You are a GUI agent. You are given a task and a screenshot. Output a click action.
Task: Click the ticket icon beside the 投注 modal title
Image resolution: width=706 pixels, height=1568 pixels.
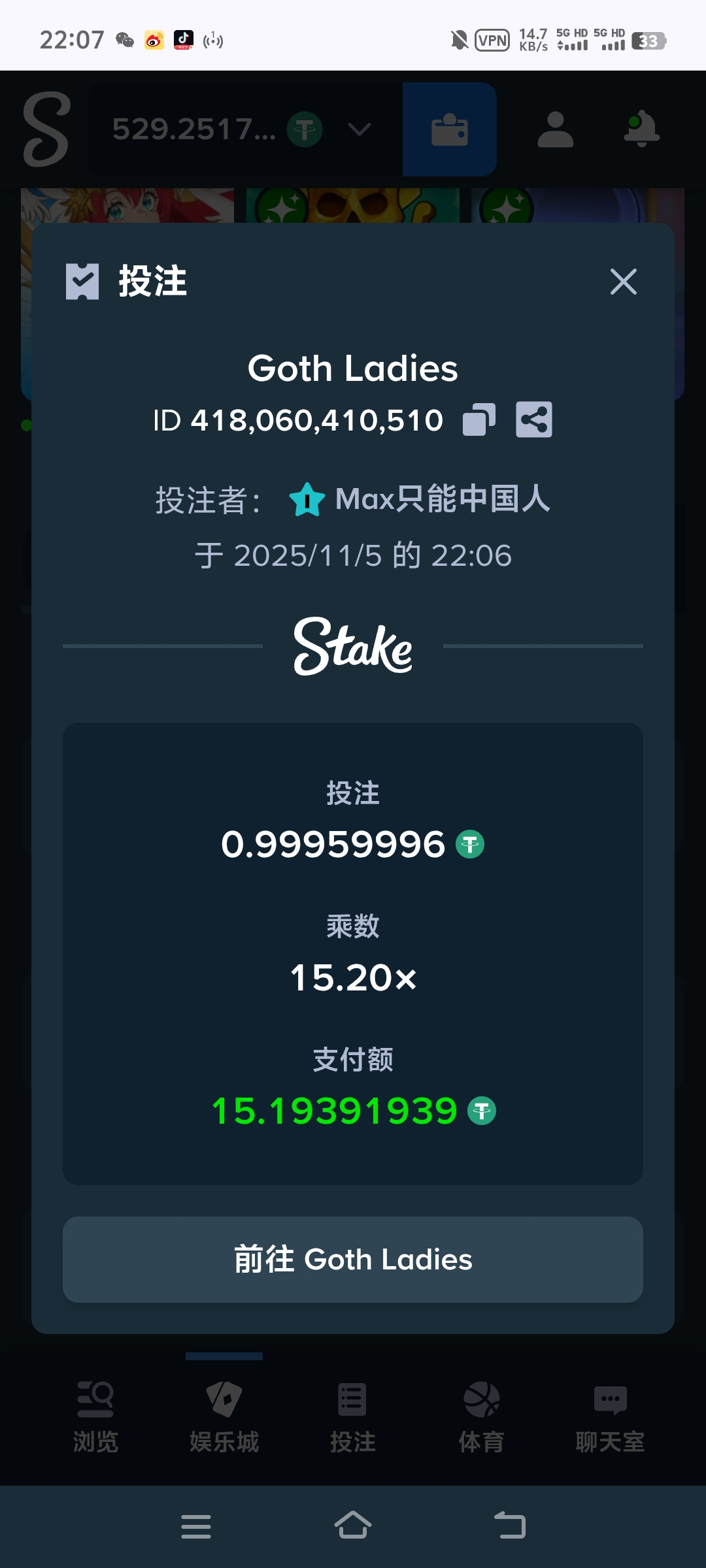coord(83,281)
